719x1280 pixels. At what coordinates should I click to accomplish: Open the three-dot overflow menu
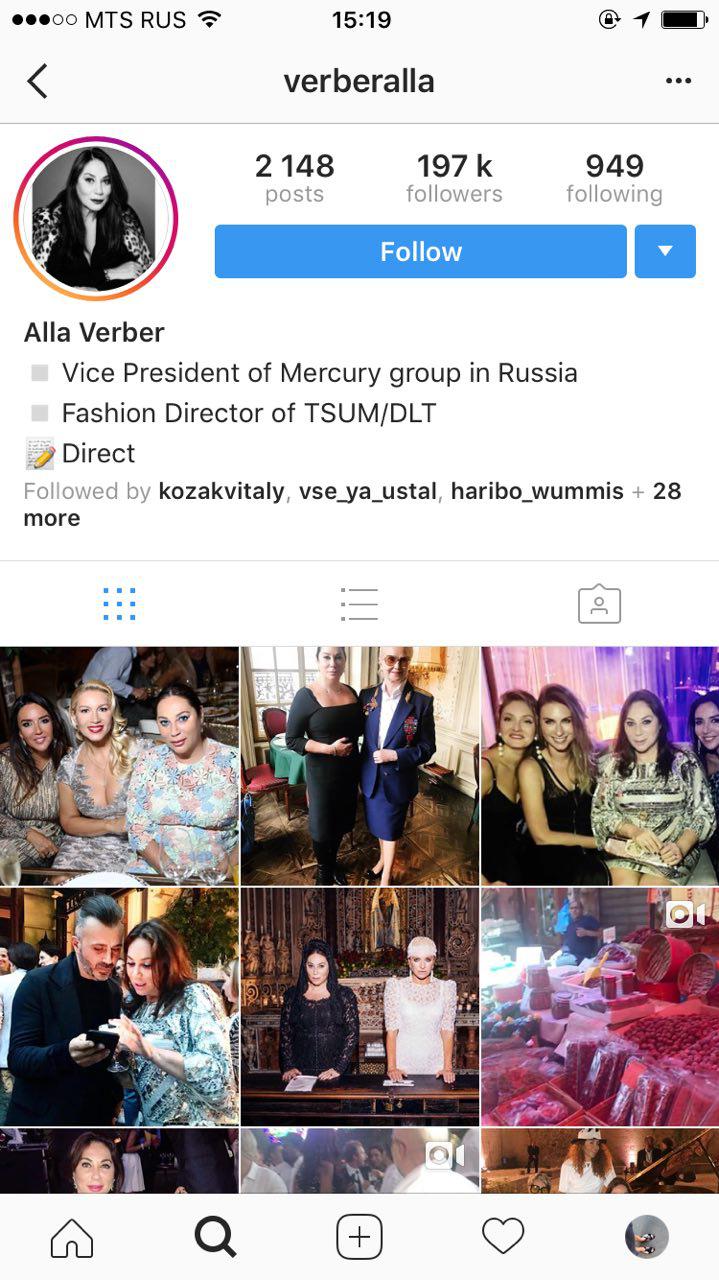tap(678, 81)
